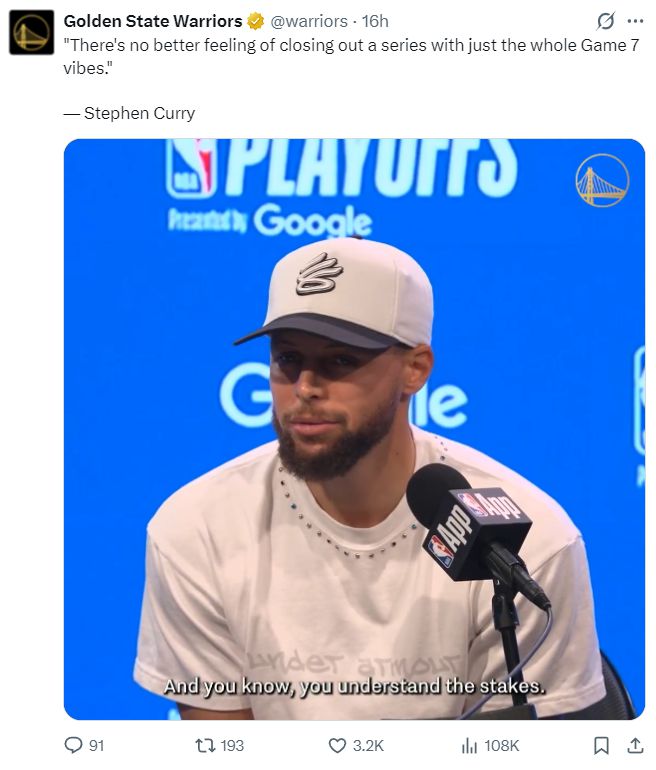656x770 pixels.
Task: Open the 16h timestamp link
Action: coord(375,21)
